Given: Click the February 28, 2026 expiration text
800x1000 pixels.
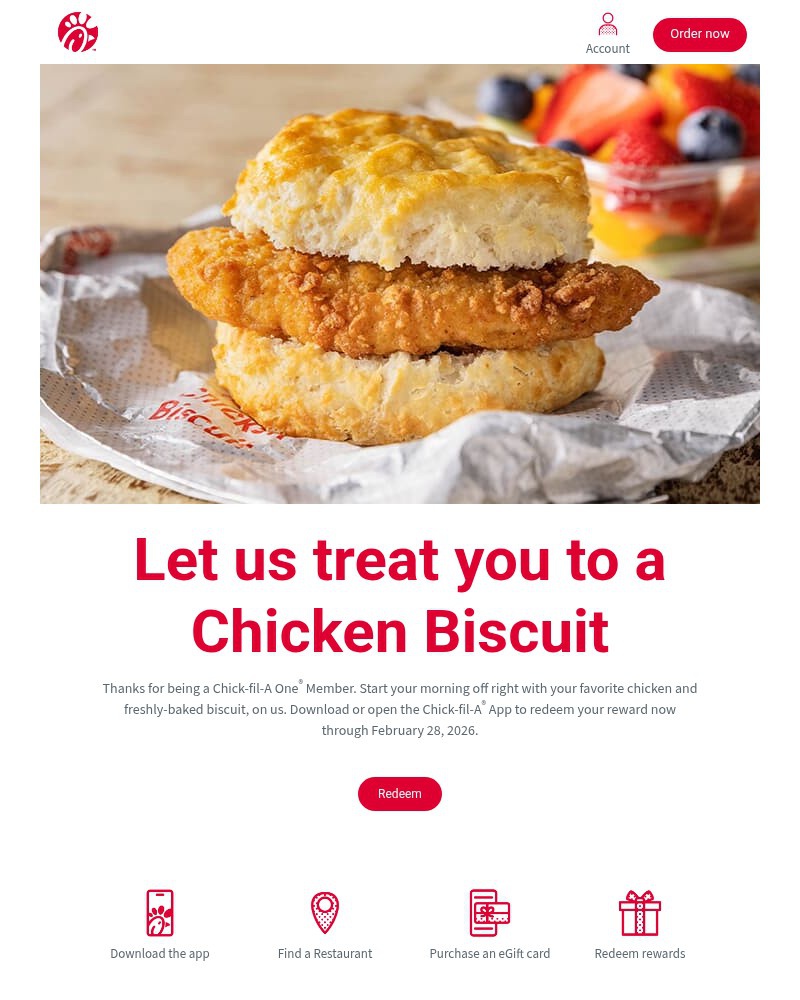Looking at the screenshot, I should point(424,730).
